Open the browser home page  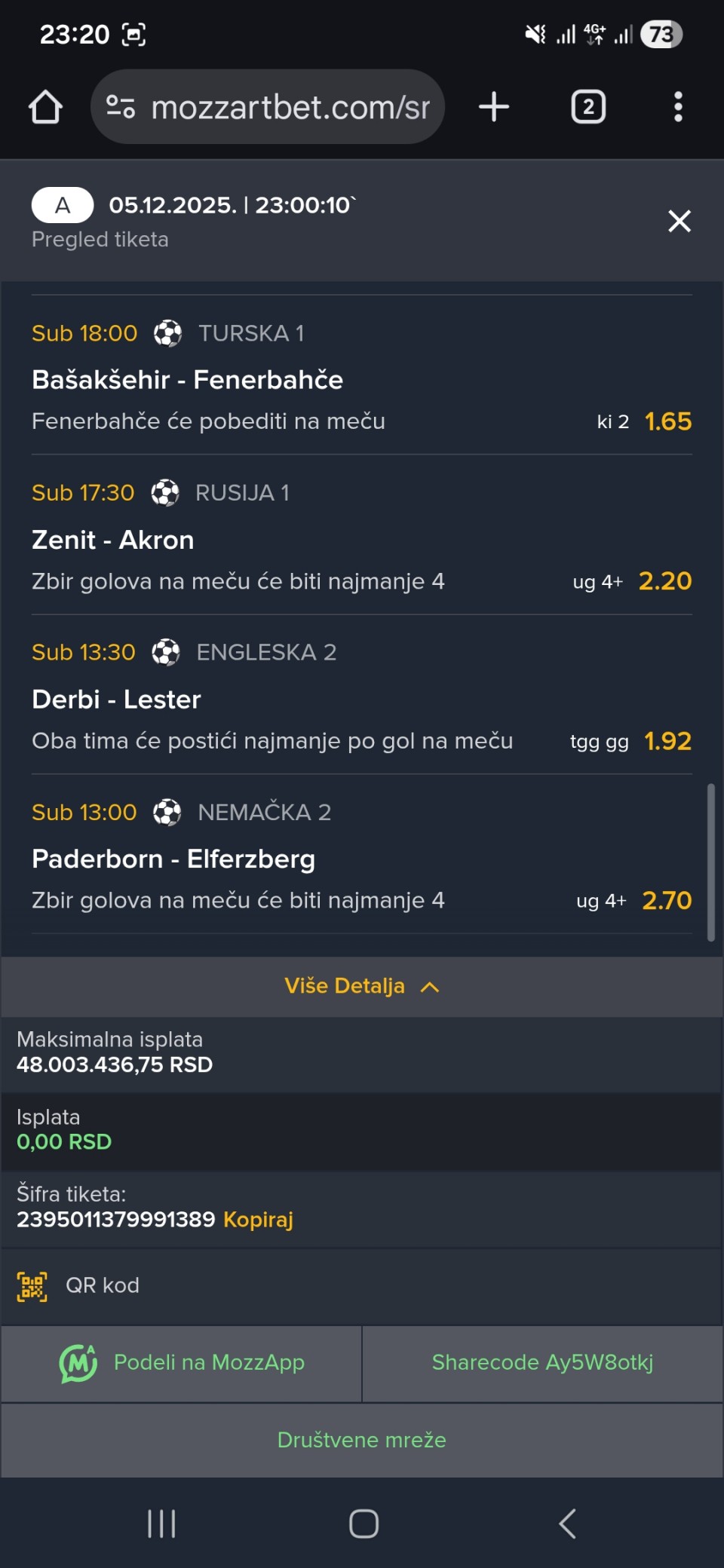tap(45, 107)
